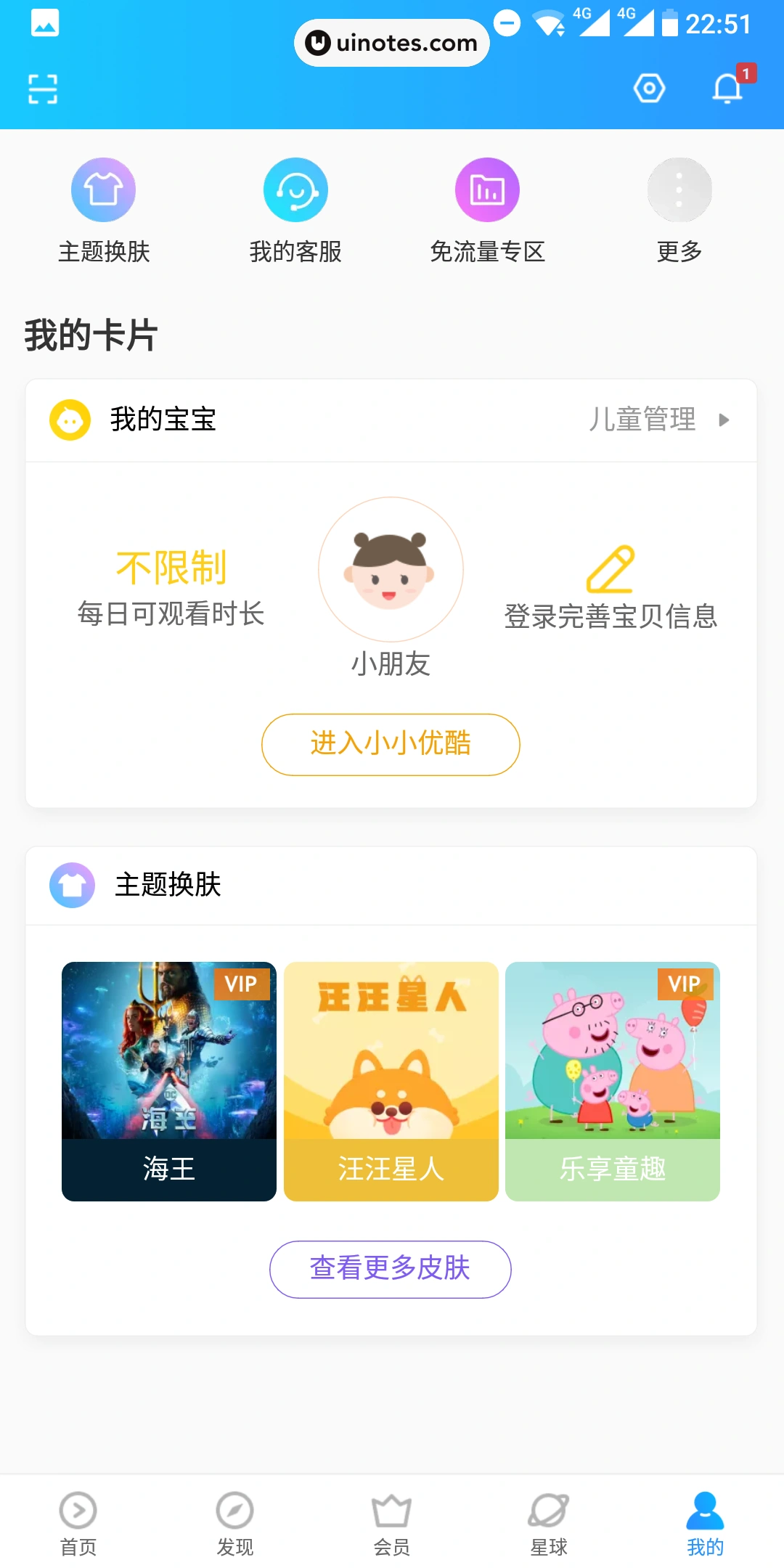Open 儿童管理 settings
The image size is (784, 1568).
point(657,420)
